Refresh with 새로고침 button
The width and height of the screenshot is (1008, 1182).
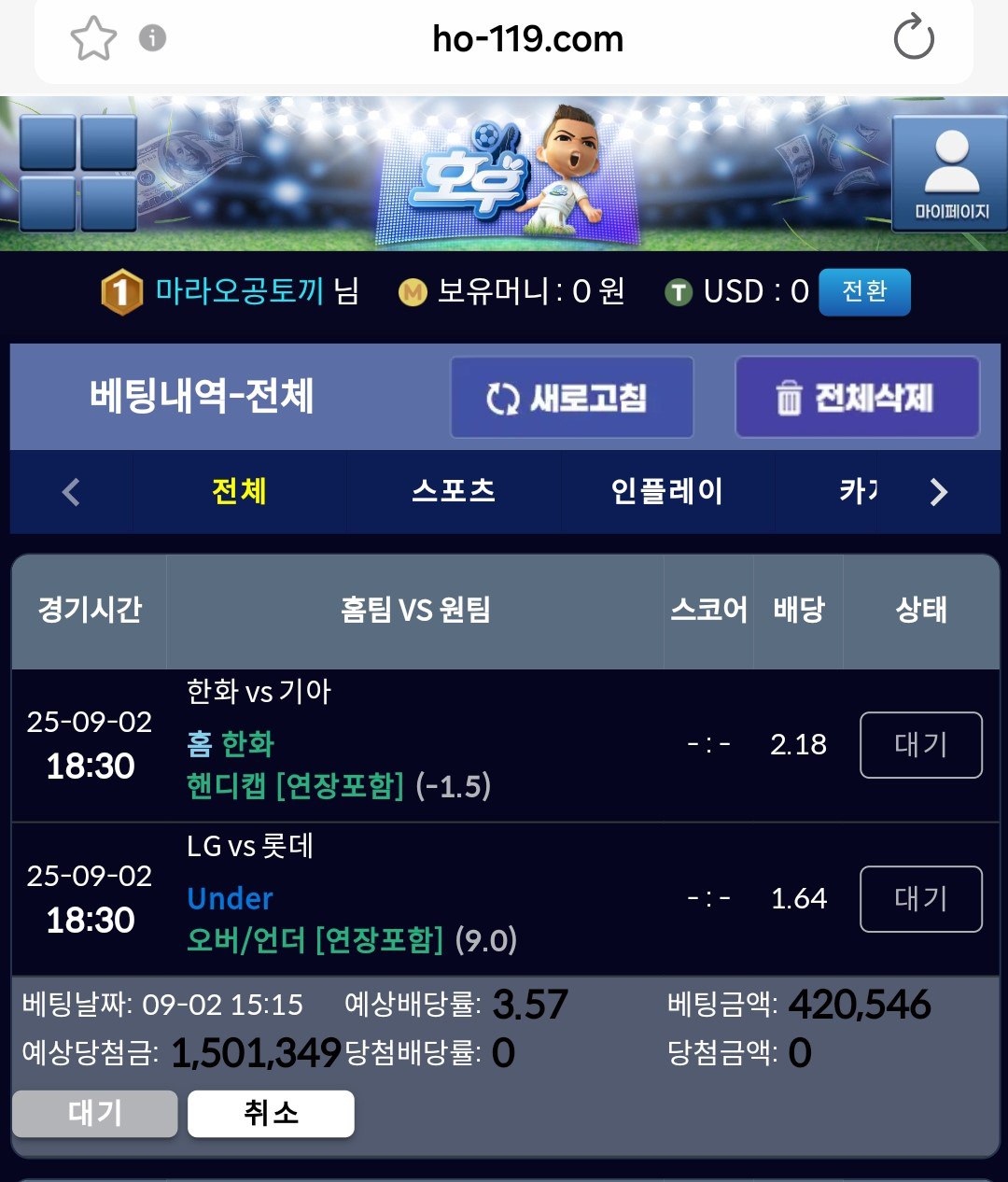click(571, 398)
